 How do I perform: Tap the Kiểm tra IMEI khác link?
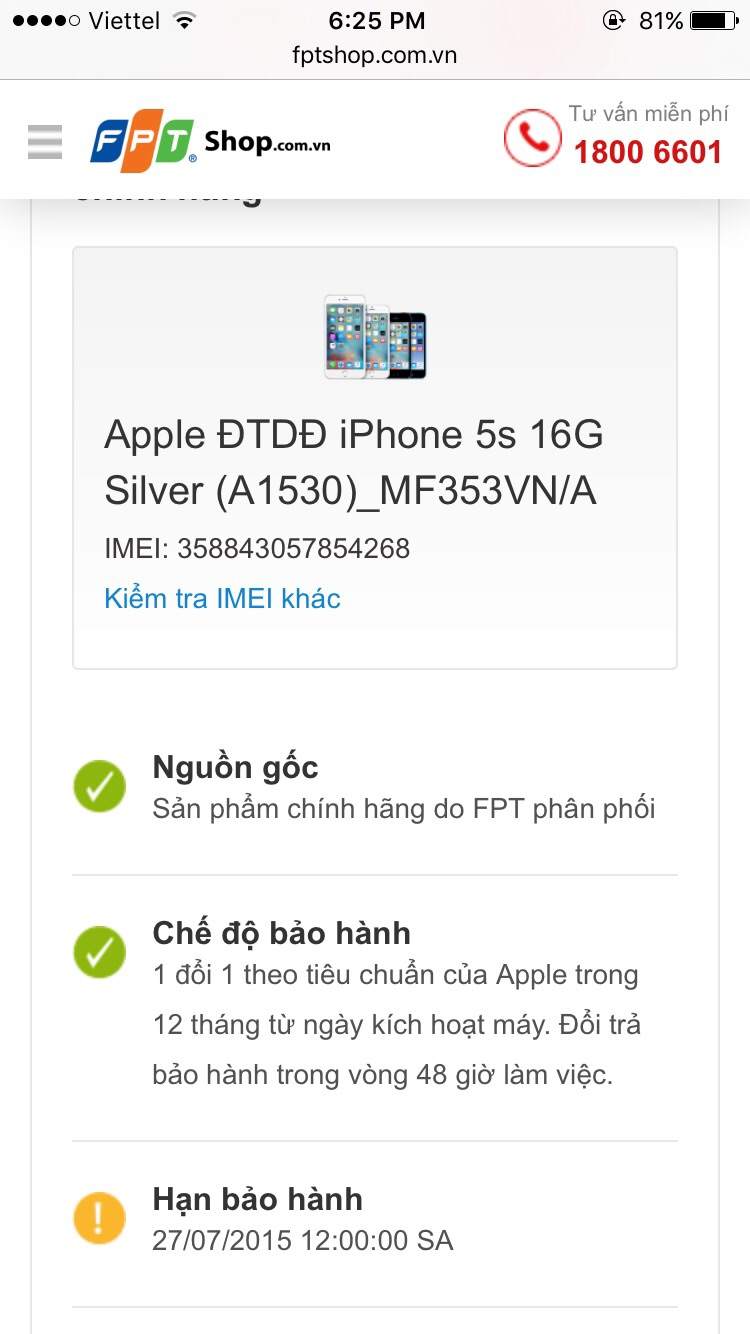pos(222,599)
